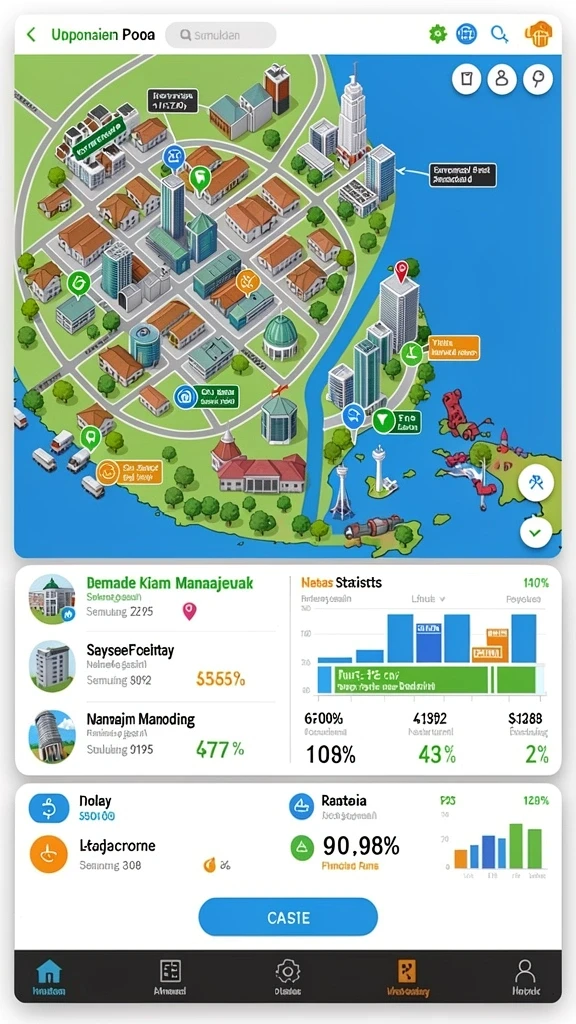Open the orange shop basket icon
The width and height of the screenshot is (576, 1024).
coord(538,34)
